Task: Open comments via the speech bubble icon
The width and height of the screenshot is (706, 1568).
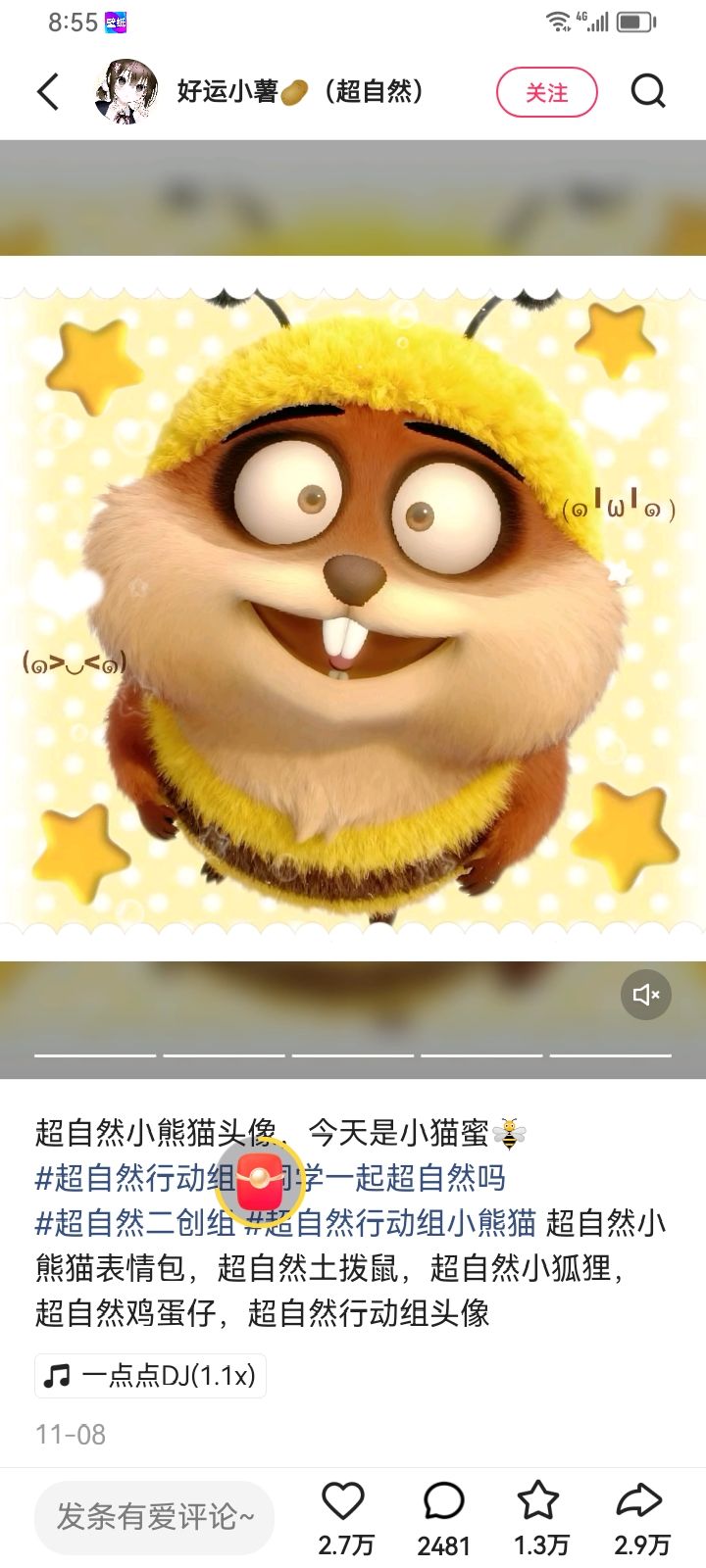Action: coord(442,1499)
